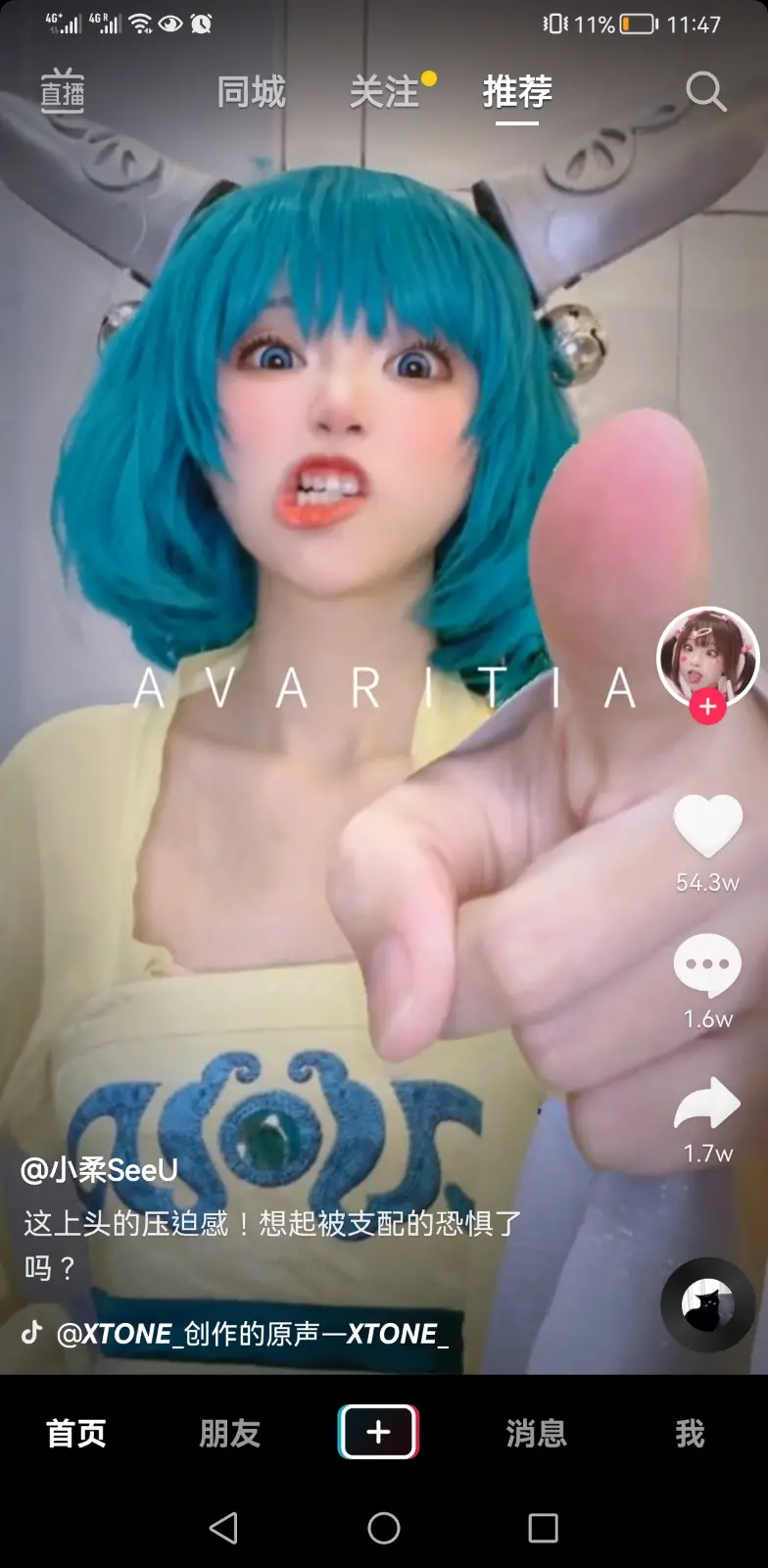Go to the 首页 tab

(76, 1434)
